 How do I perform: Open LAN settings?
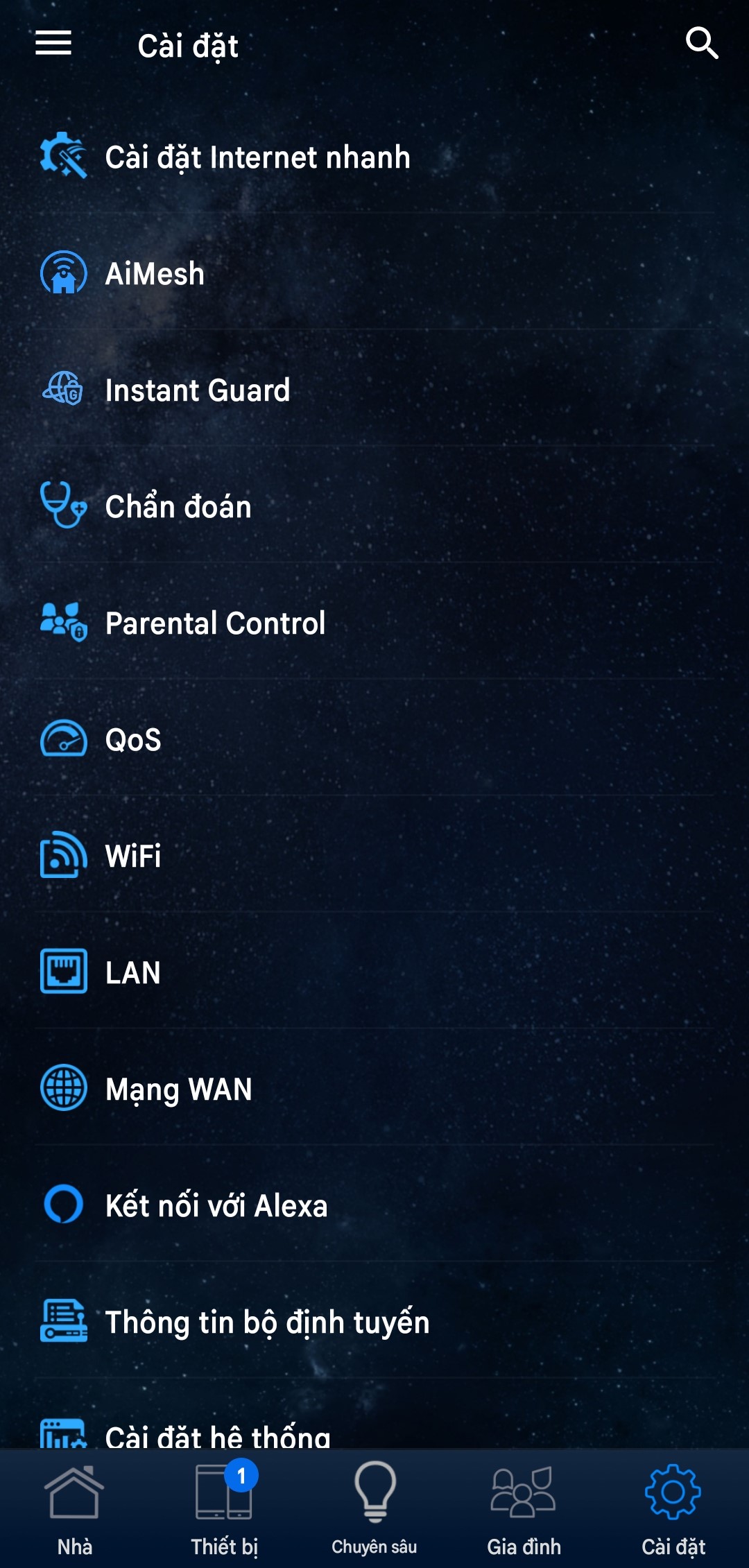[133, 973]
